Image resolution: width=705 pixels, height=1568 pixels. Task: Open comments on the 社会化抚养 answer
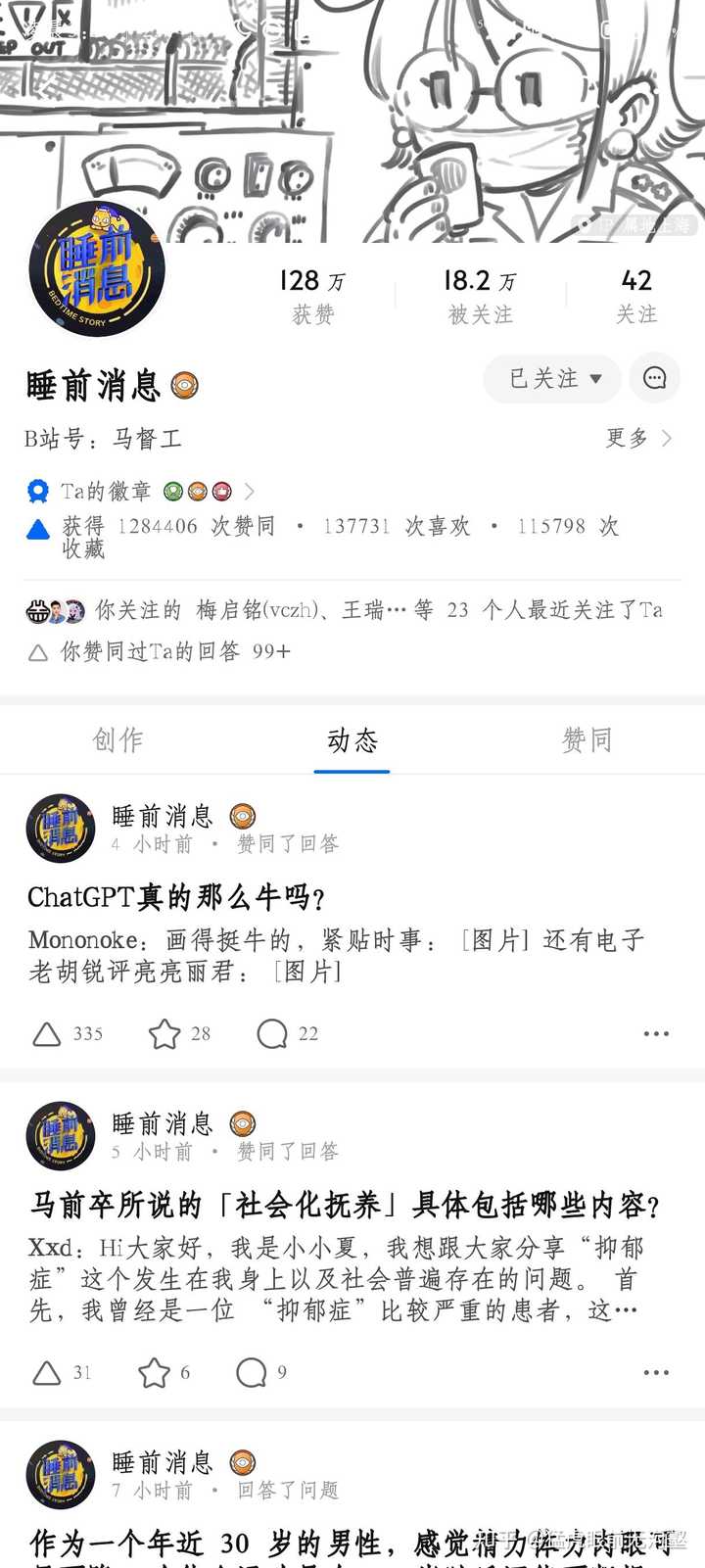pos(261,1372)
